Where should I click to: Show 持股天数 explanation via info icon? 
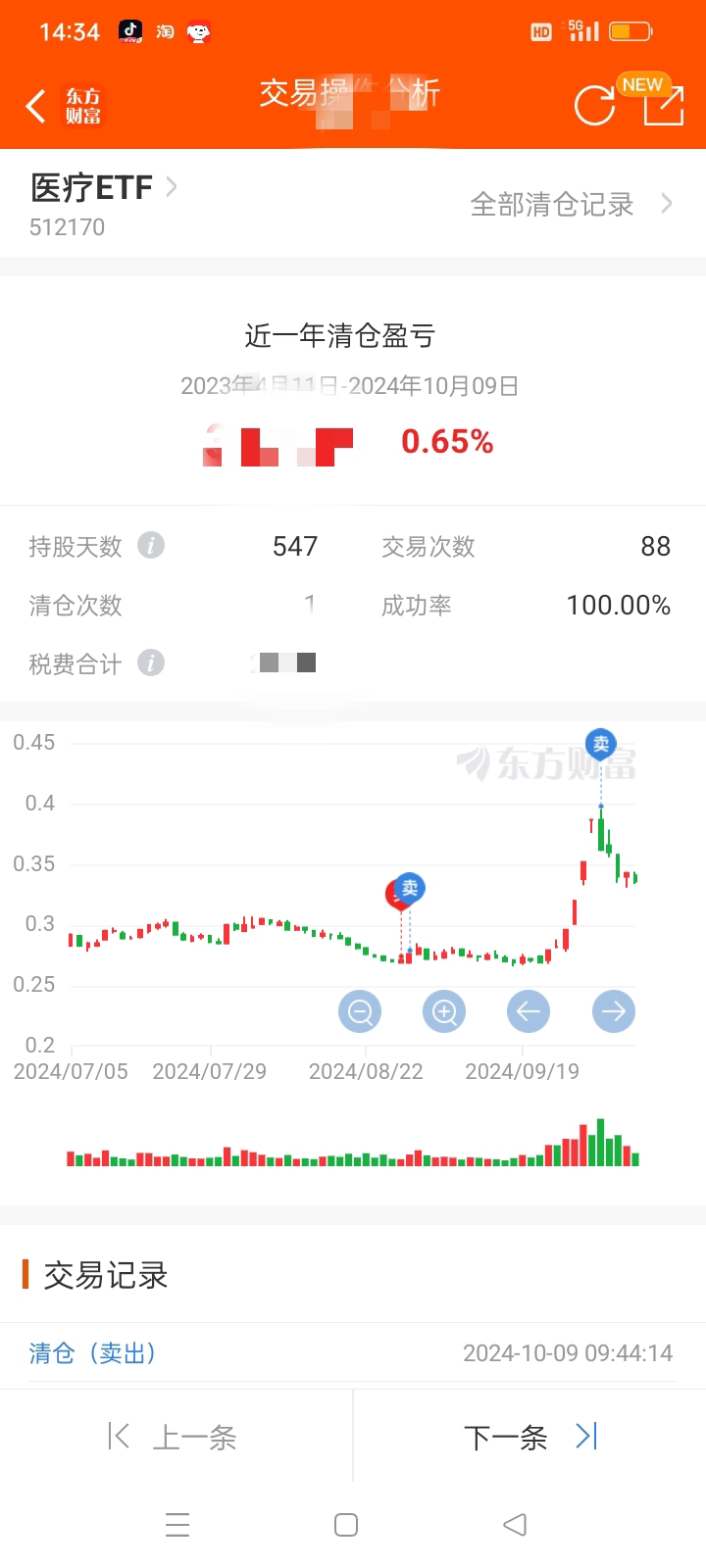tap(151, 546)
